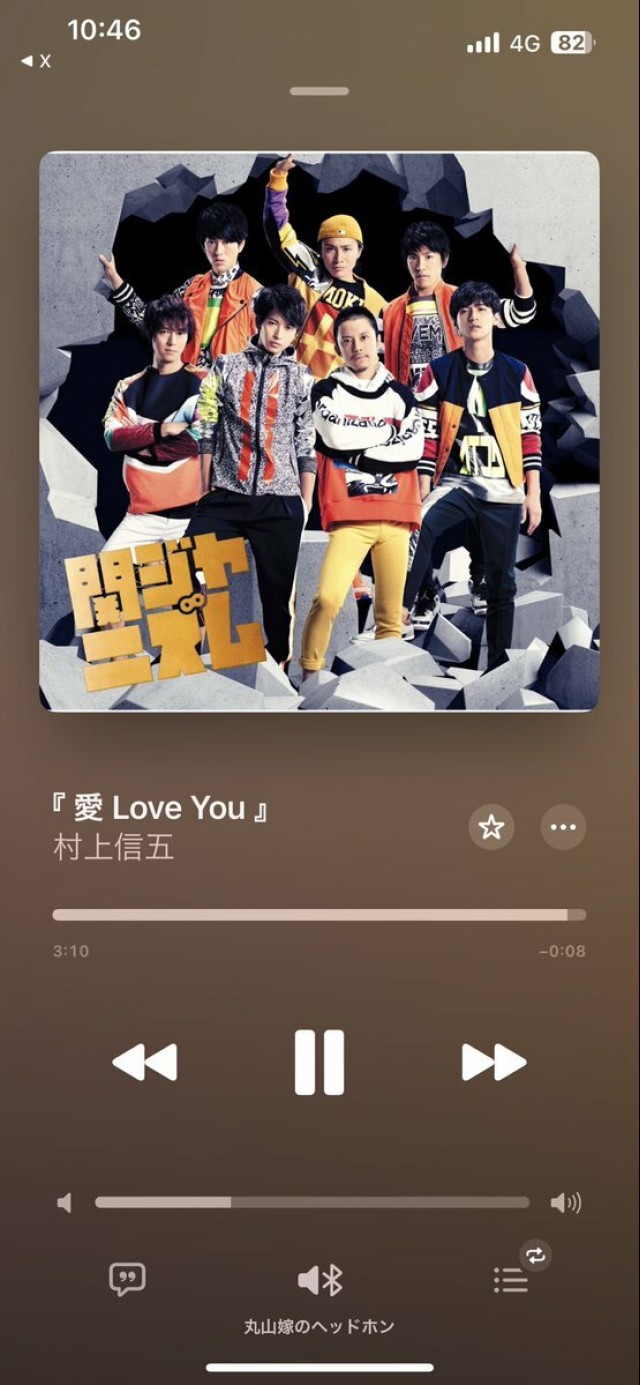Tap the grabber handle to close player
The height and width of the screenshot is (1385, 640).
(319, 91)
